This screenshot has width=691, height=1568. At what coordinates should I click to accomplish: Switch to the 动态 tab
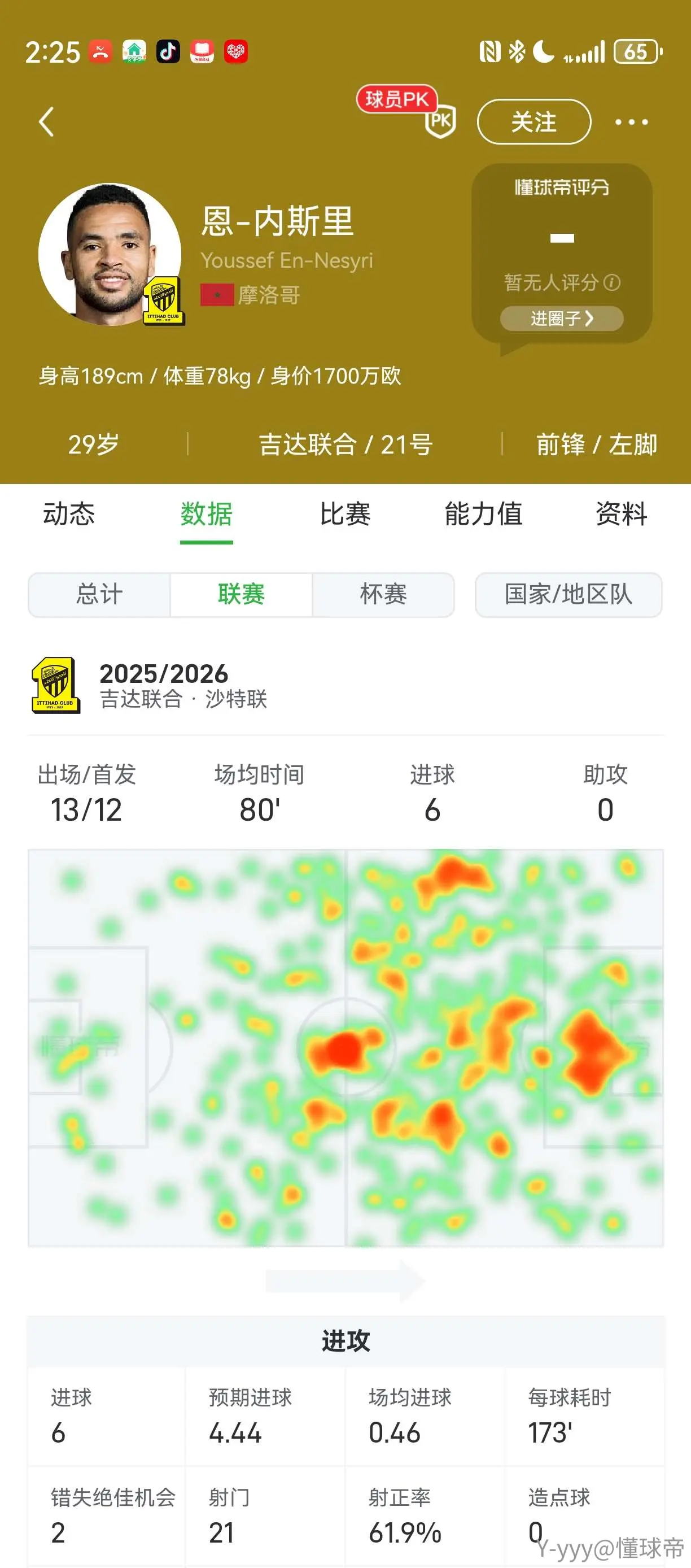[69, 514]
